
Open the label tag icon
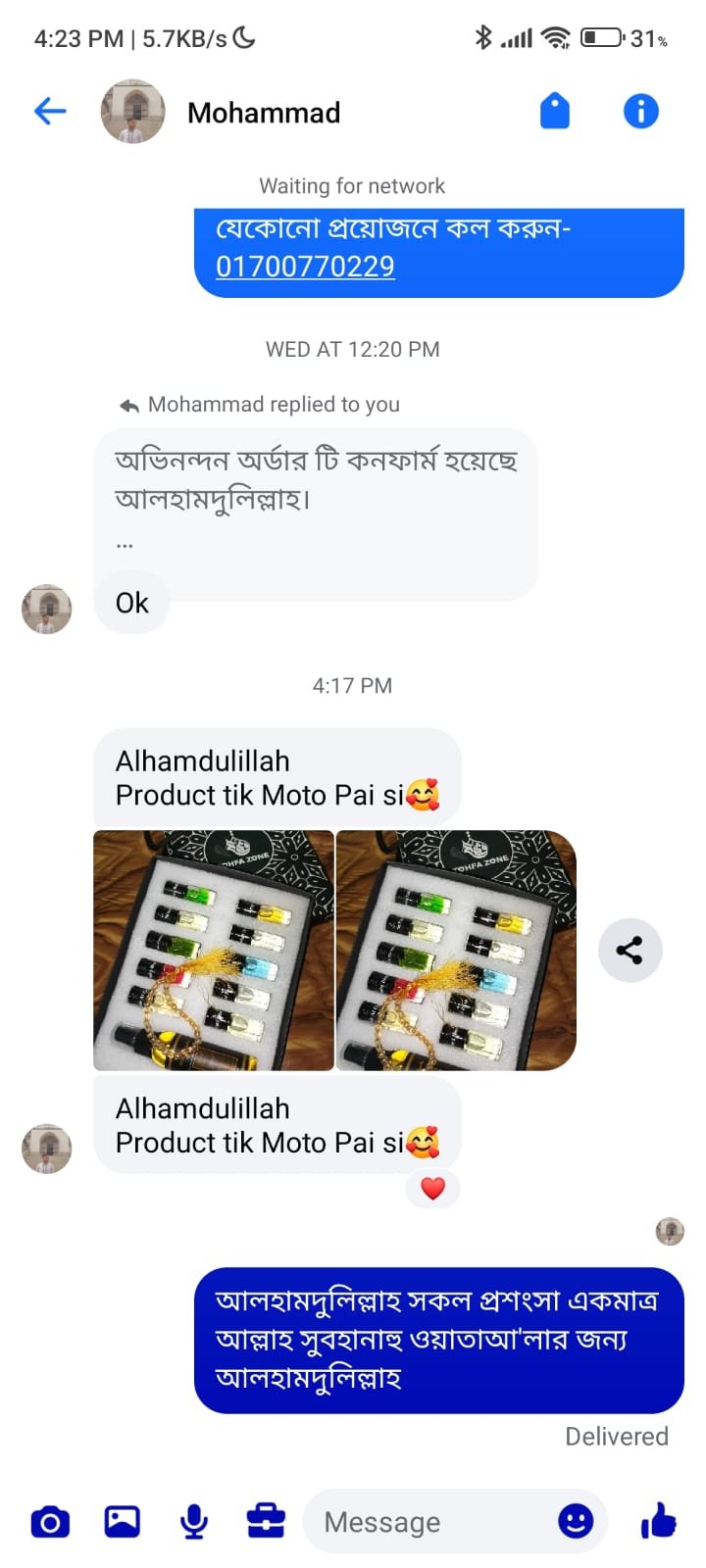555,112
